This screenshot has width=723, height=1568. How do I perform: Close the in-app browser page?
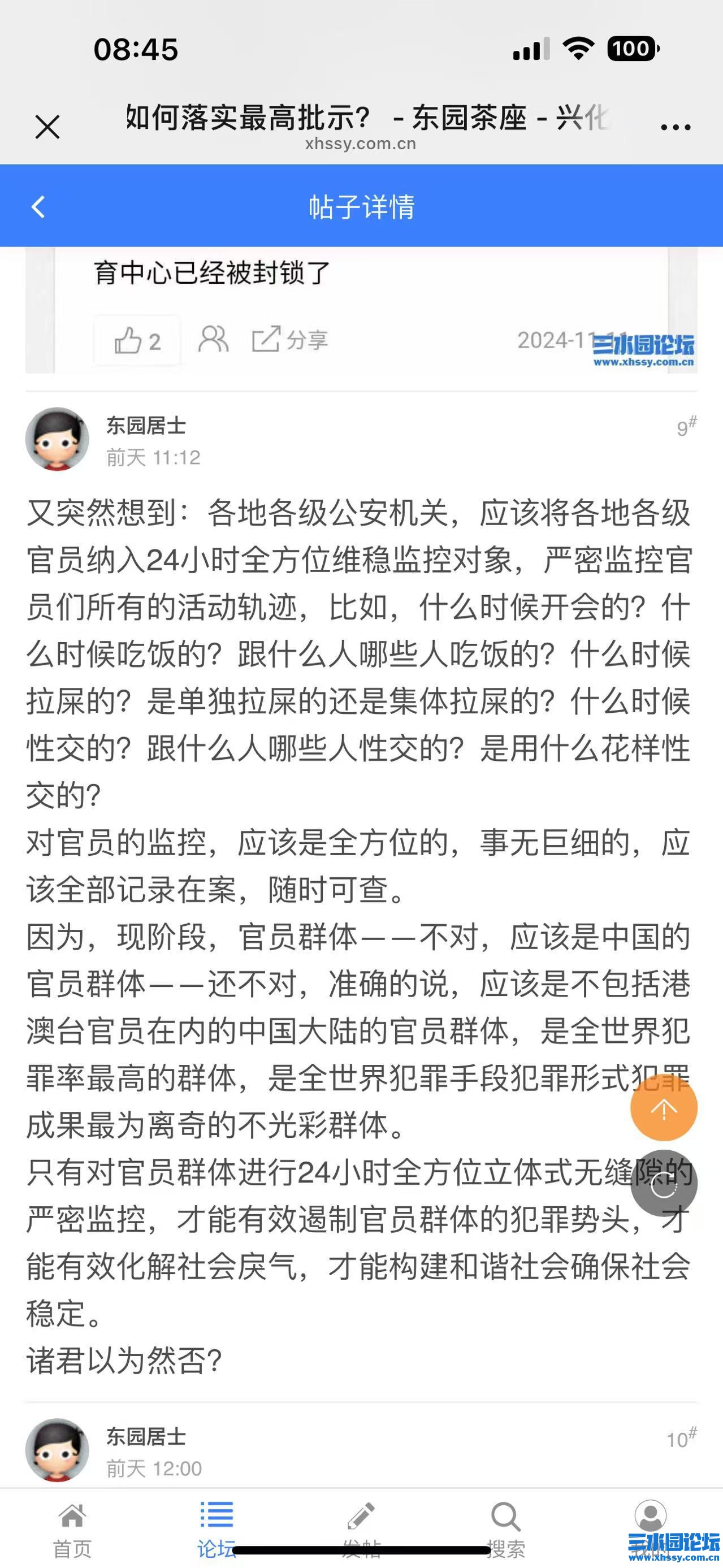click(47, 127)
